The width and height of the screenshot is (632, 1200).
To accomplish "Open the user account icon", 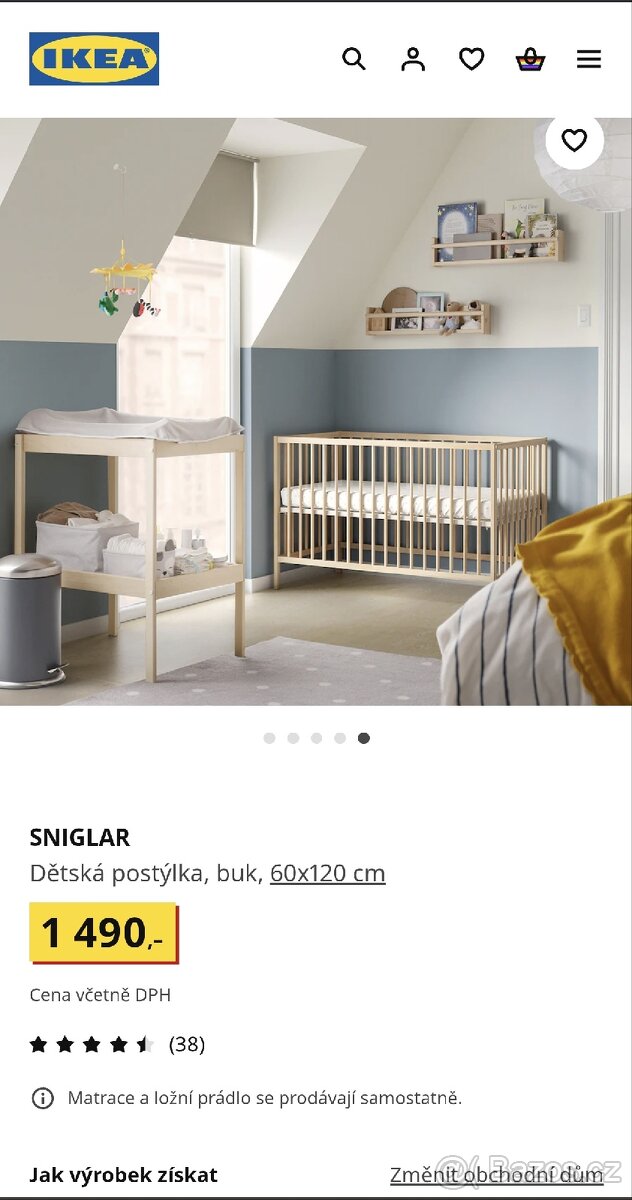I will tap(413, 59).
